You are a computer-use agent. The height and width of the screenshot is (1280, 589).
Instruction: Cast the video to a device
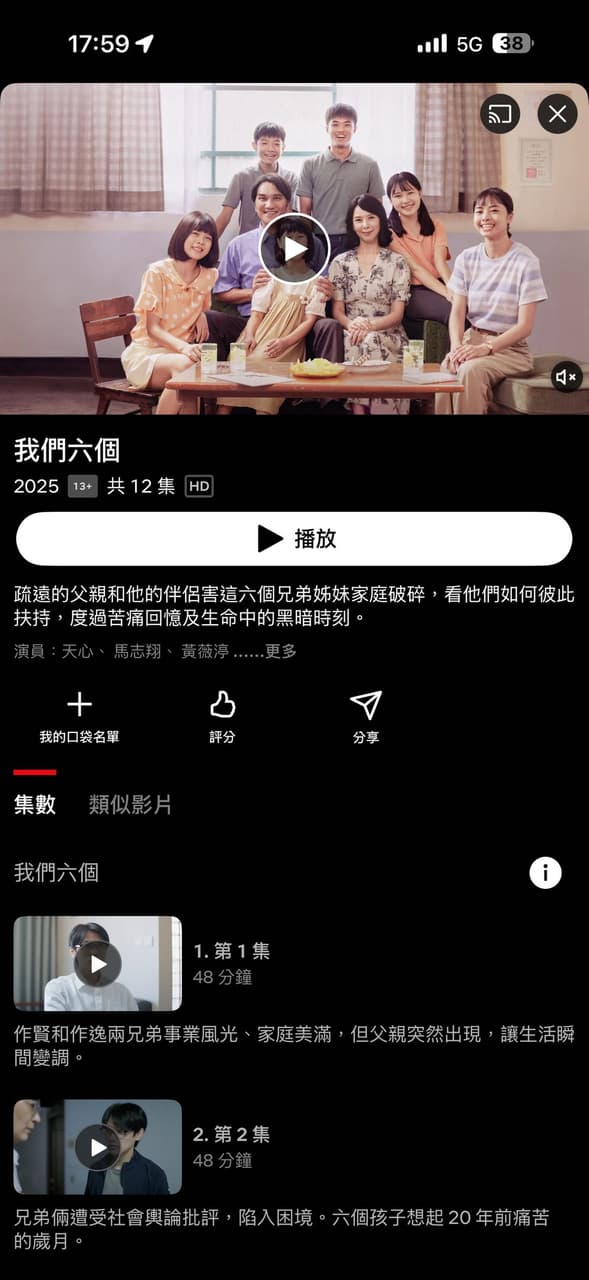[500, 114]
